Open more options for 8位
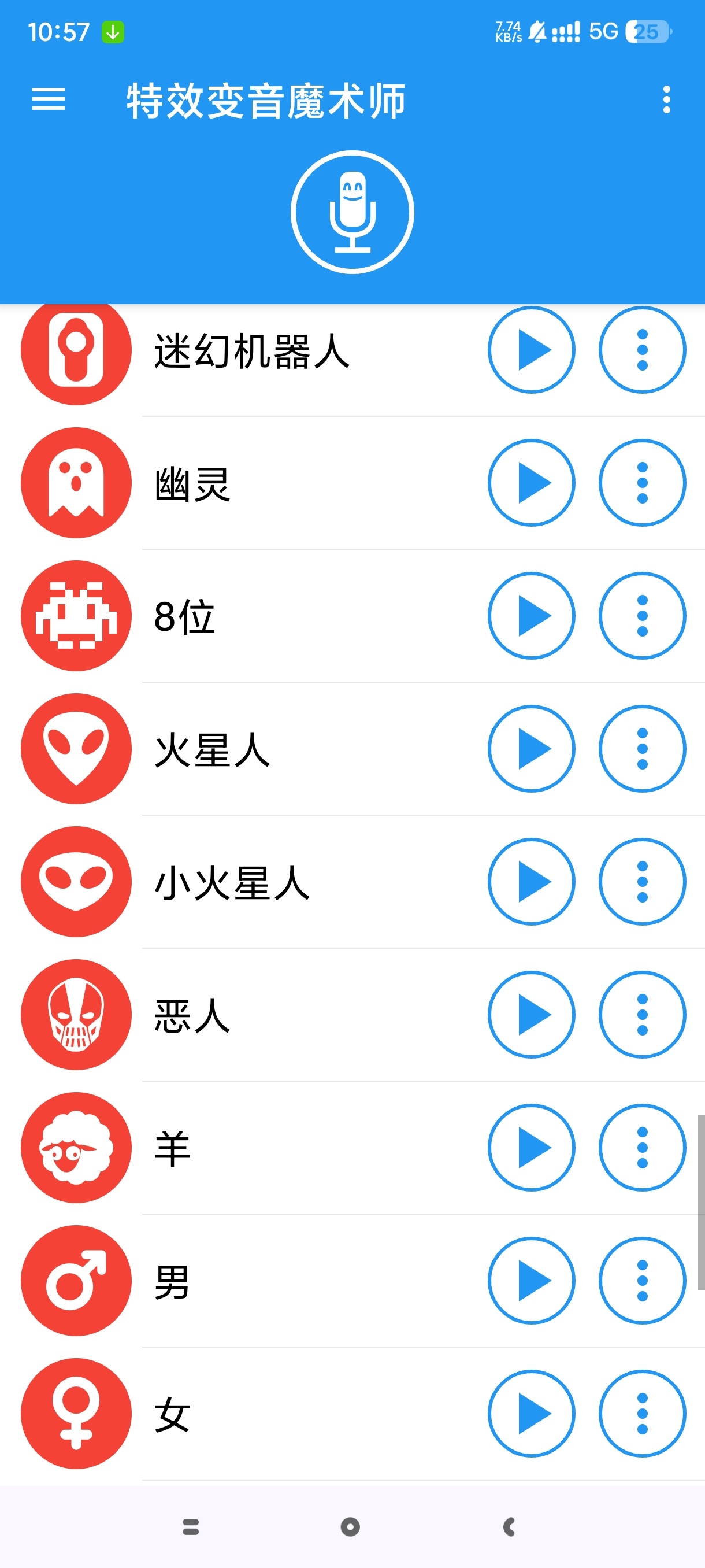Viewport: 705px width, 1568px height. click(x=642, y=615)
